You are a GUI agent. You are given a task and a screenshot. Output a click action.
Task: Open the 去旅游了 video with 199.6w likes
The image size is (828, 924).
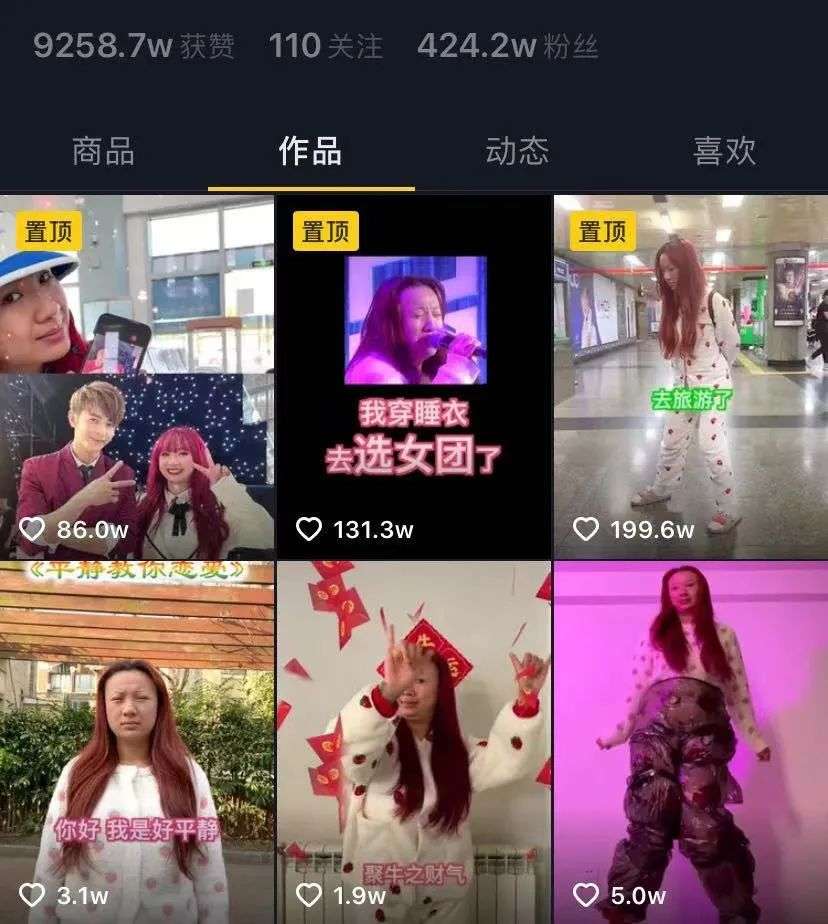[x=691, y=376]
